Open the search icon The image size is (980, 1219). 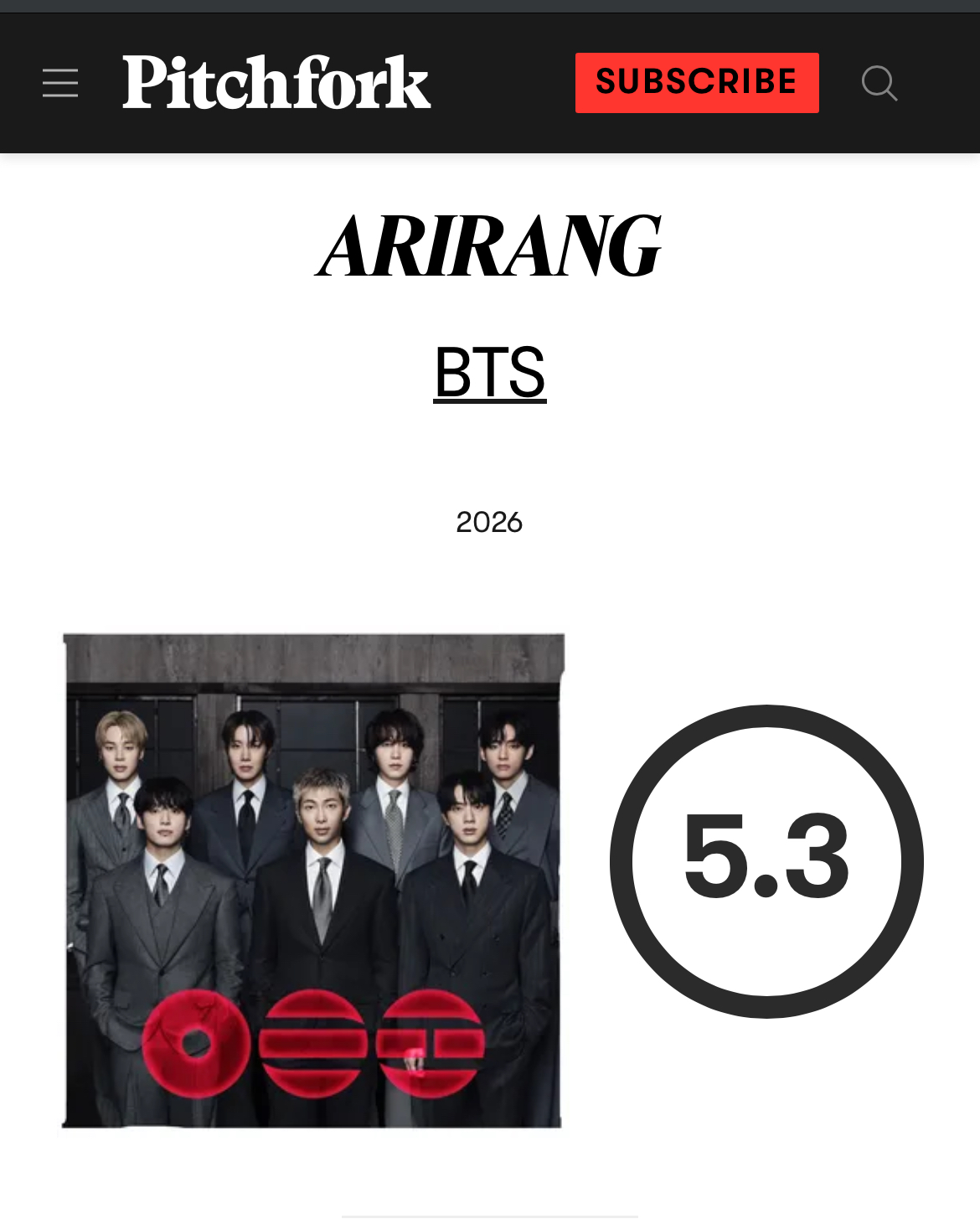(x=879, y=83)
